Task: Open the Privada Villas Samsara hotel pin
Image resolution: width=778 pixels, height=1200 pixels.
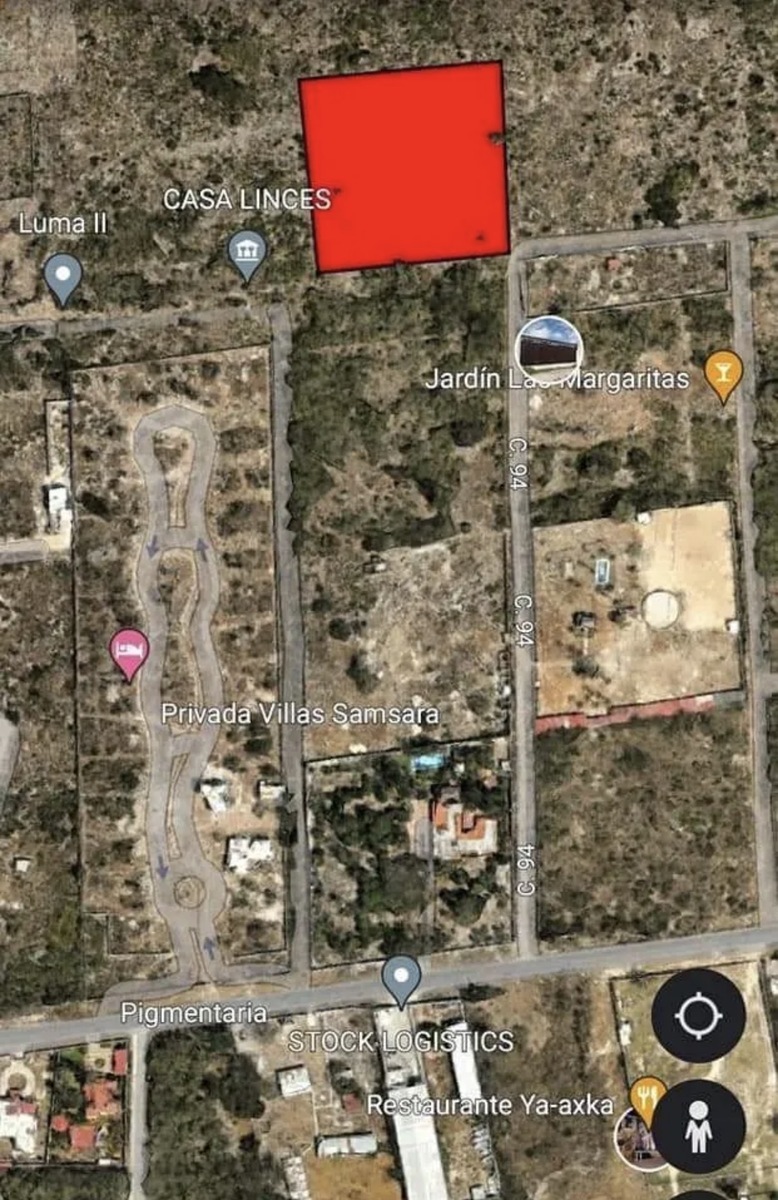Action: (129, 652)
